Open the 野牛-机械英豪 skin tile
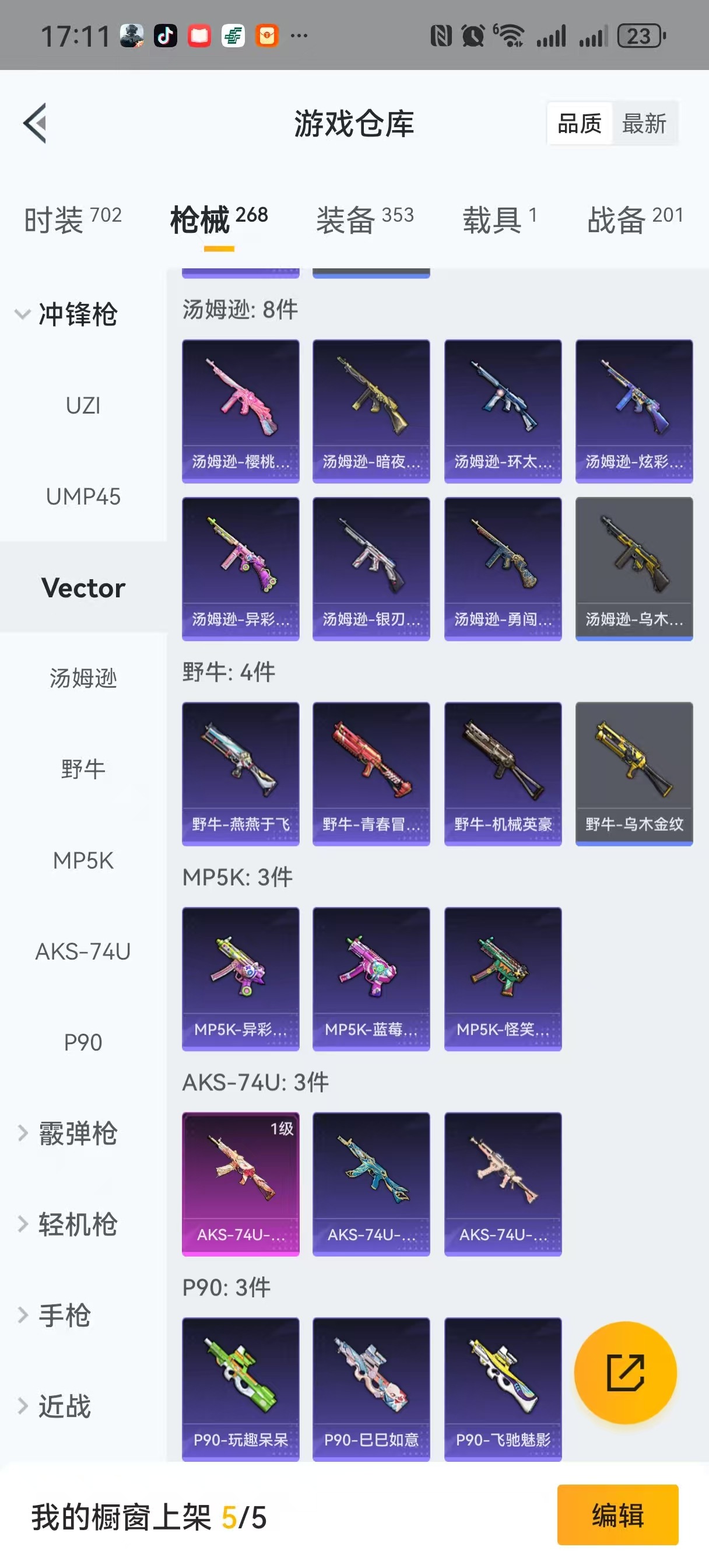Image resolution: width=709 pixels, height=1568 pixels. 503,773
